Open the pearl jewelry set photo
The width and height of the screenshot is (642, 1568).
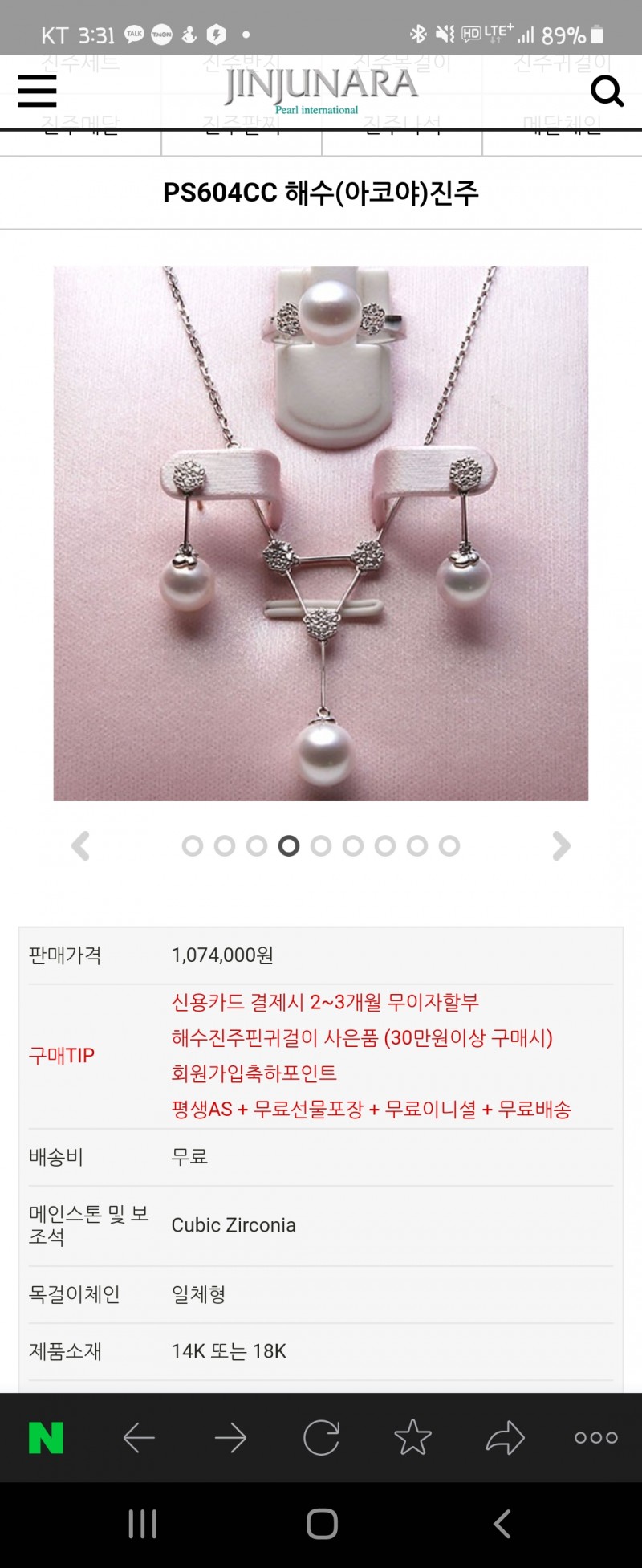(321, 533)
